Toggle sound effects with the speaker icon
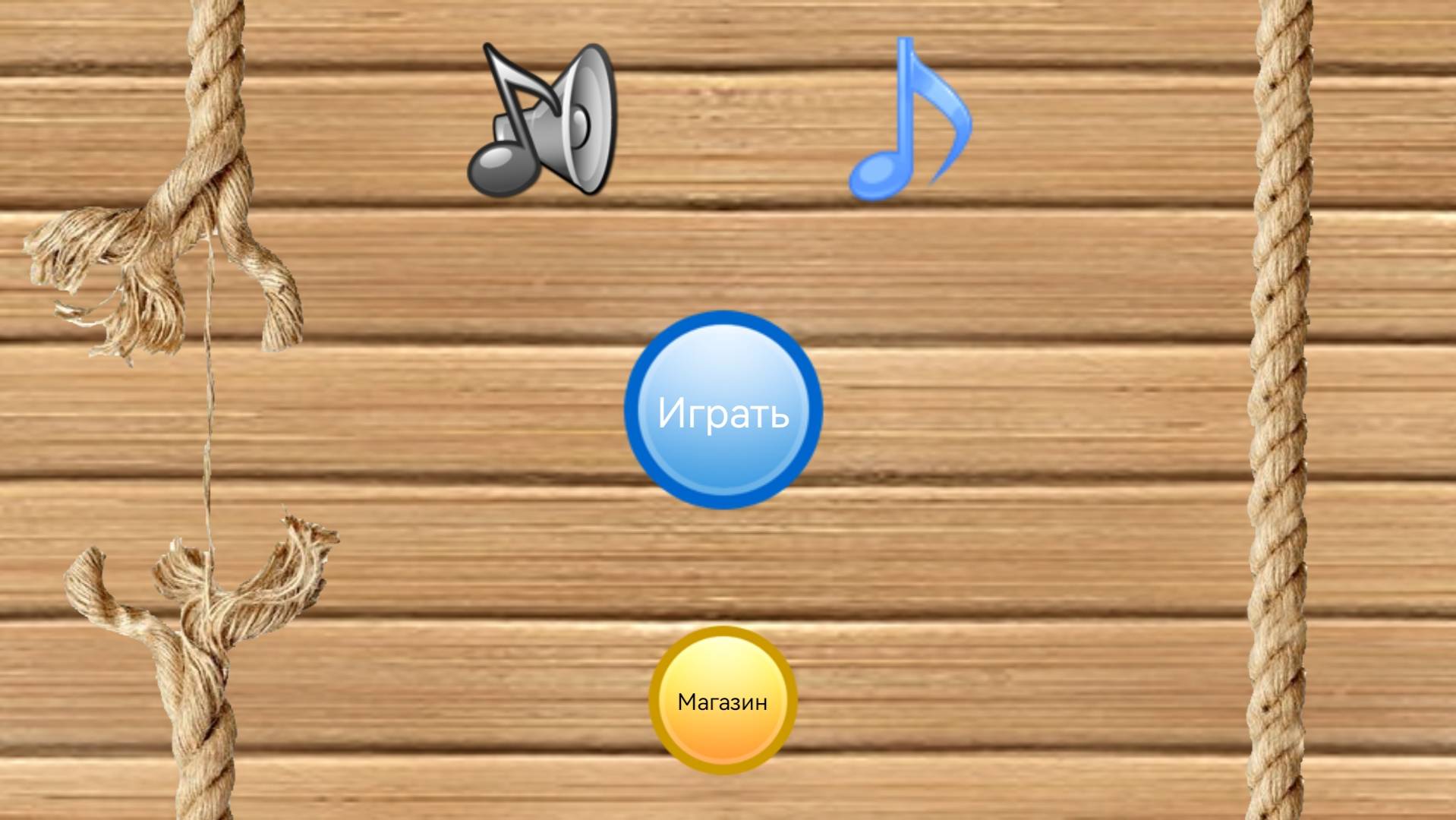 [x=542, y=119]
